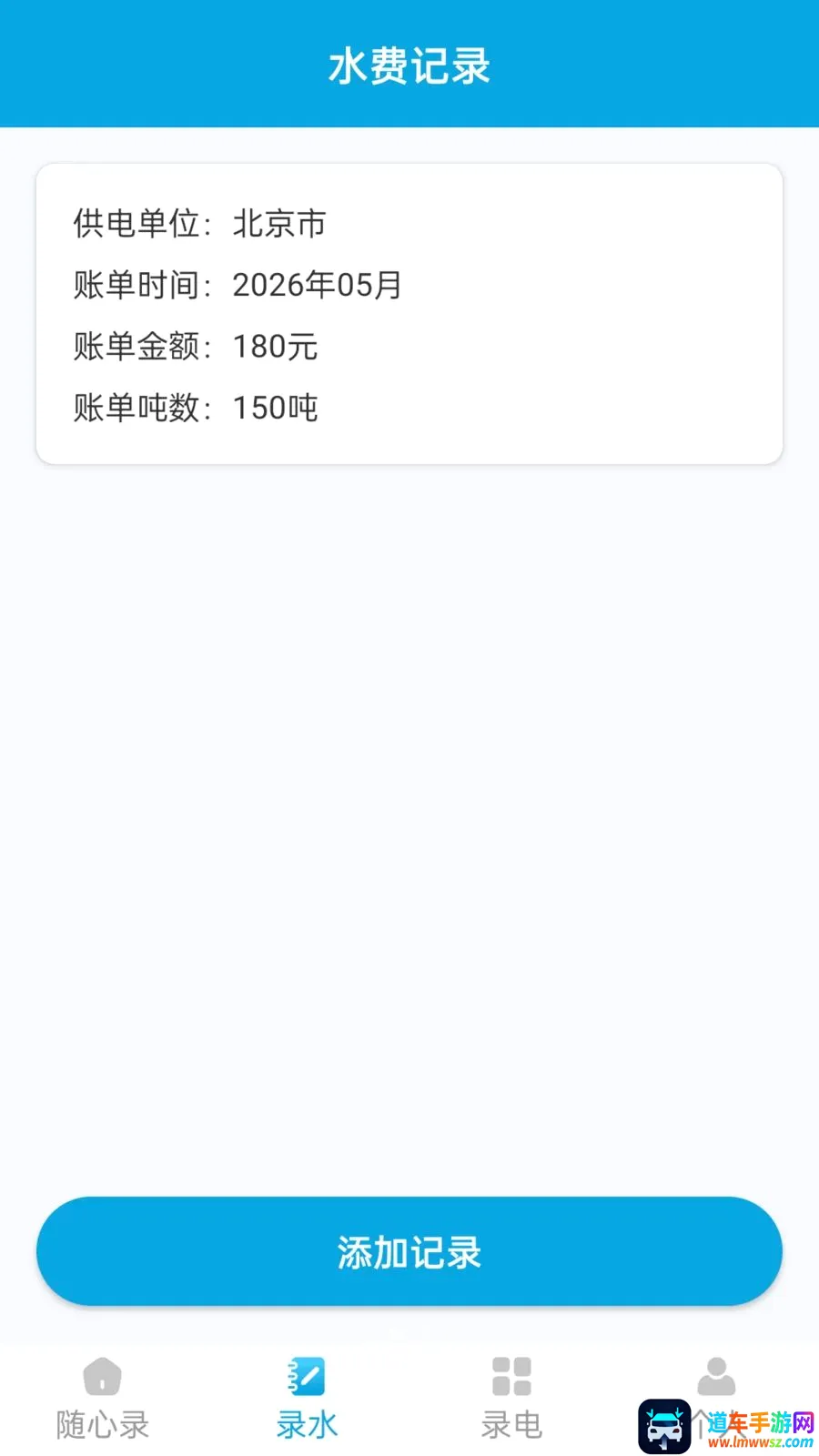Tap the 添加记录 button
819x1456 pixels.
409,1251
